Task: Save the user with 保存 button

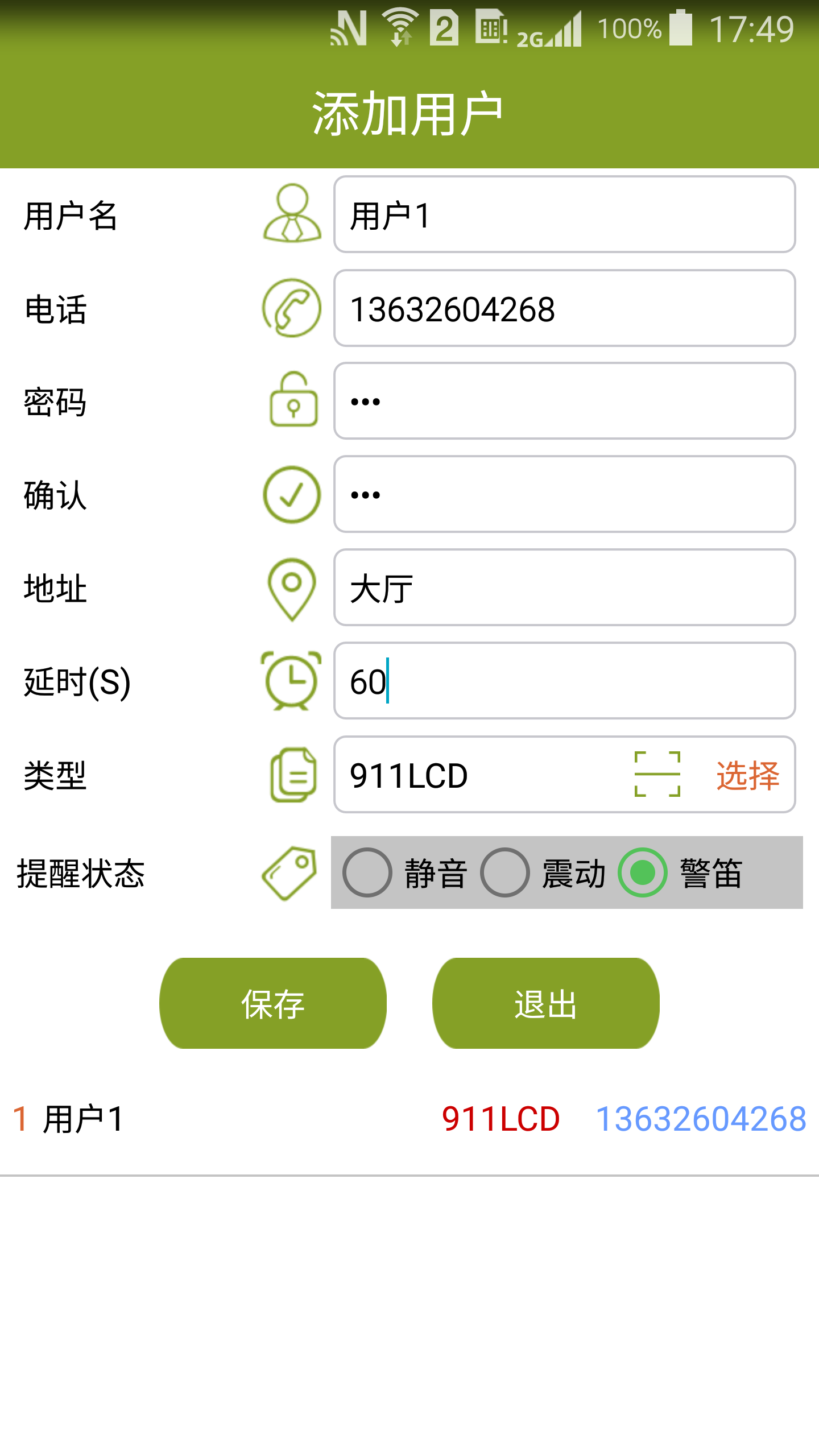Action: [273, 1003]
